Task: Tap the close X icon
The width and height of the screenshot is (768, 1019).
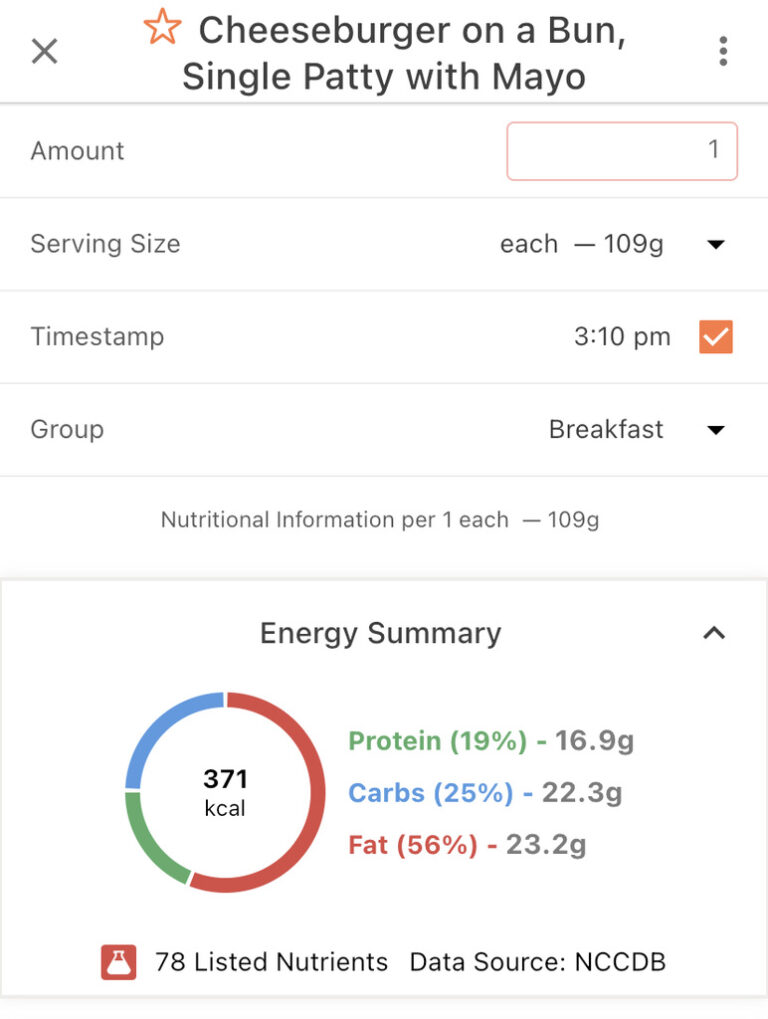Action: click(x=44, y=51)
